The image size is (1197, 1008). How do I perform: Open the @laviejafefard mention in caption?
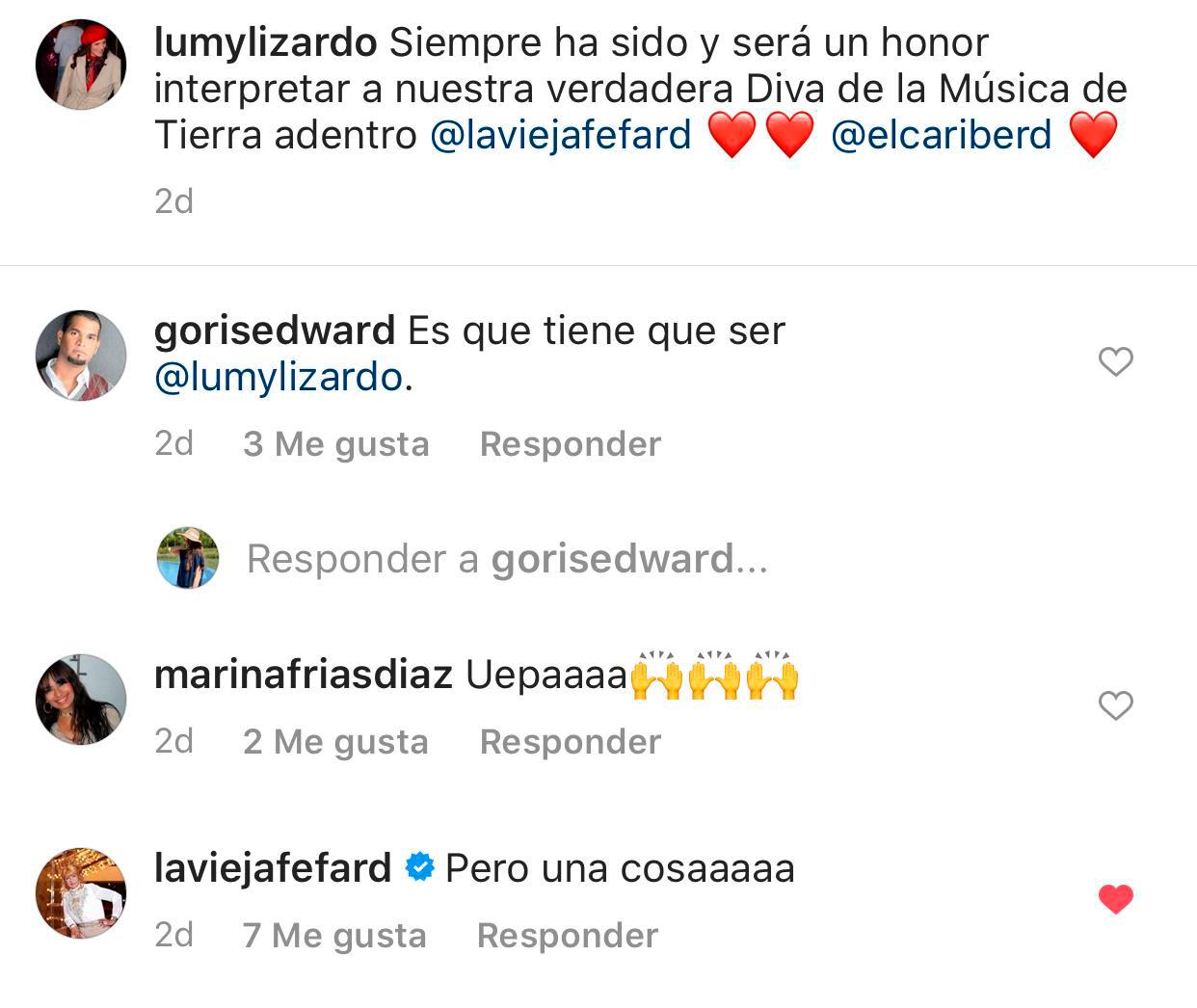[560, 135]
